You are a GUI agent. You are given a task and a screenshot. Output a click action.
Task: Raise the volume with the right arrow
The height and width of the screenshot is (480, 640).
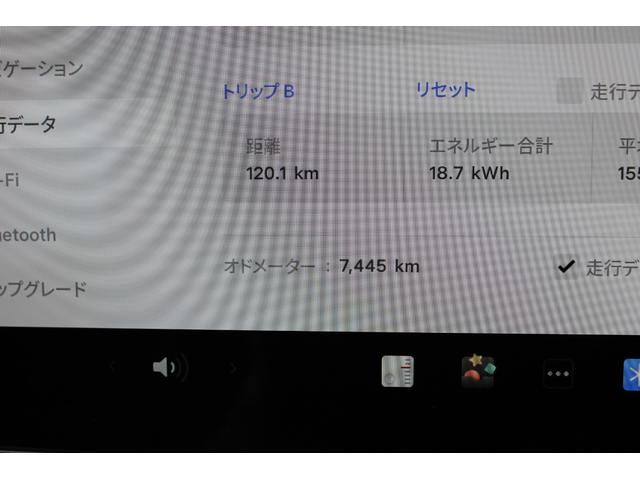[x=233, y=368]
